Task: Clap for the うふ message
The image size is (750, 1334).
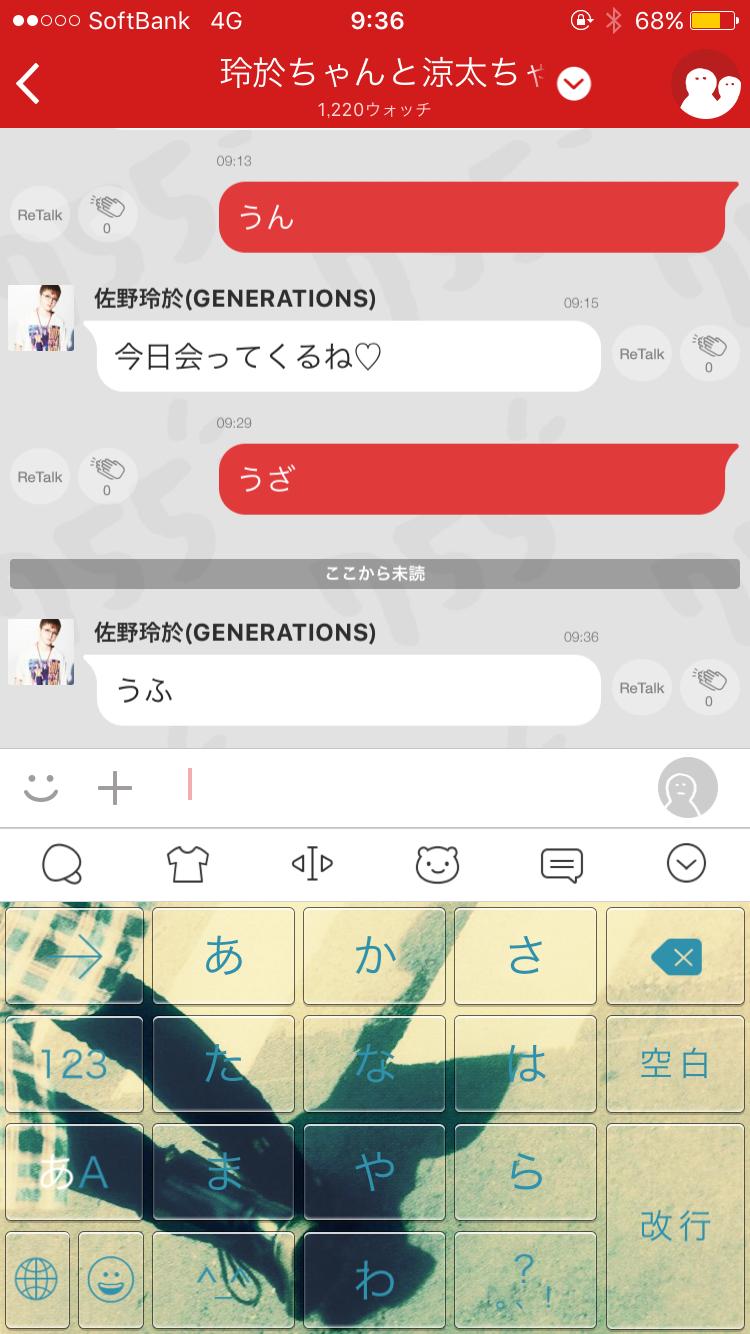Action: [x=709, y=688]
